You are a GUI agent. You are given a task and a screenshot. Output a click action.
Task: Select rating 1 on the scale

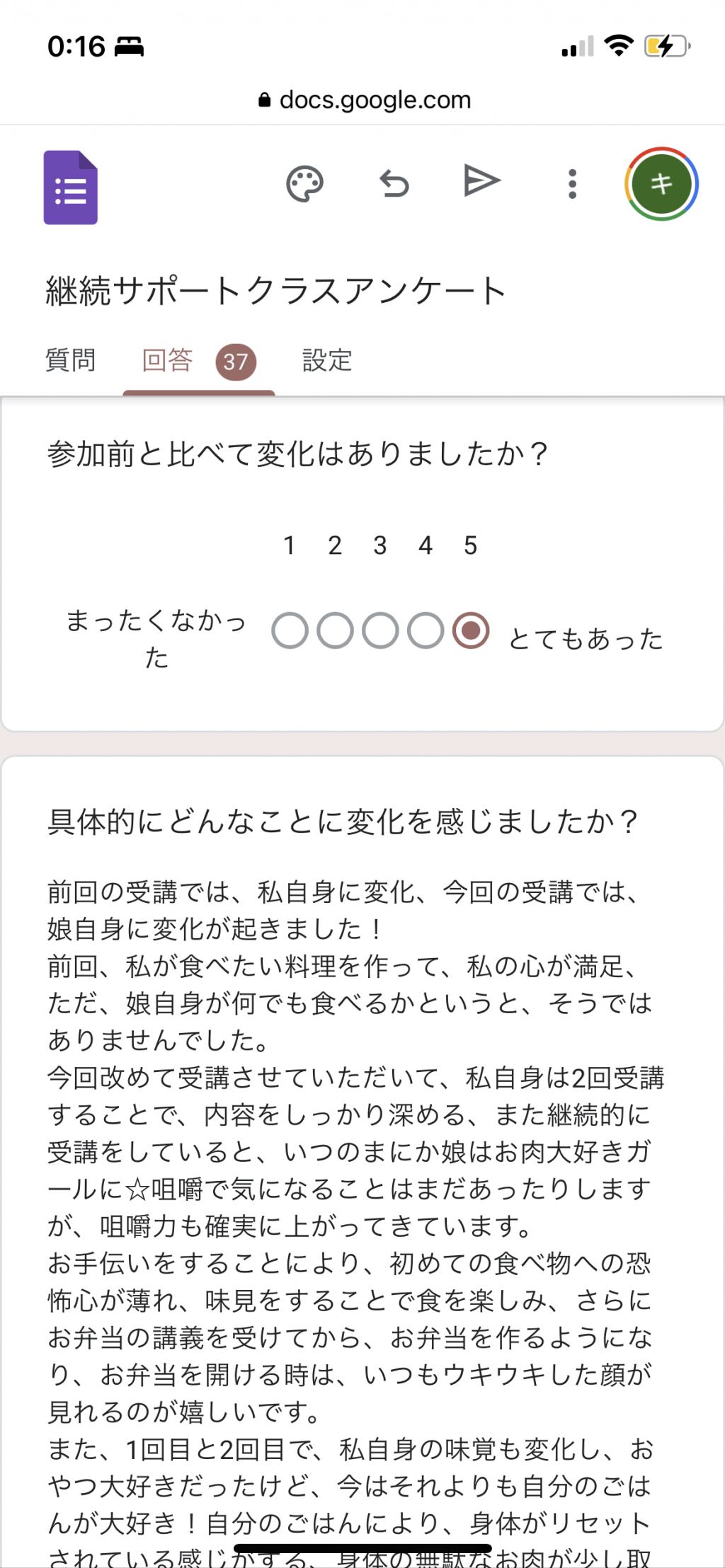[290, 630]
